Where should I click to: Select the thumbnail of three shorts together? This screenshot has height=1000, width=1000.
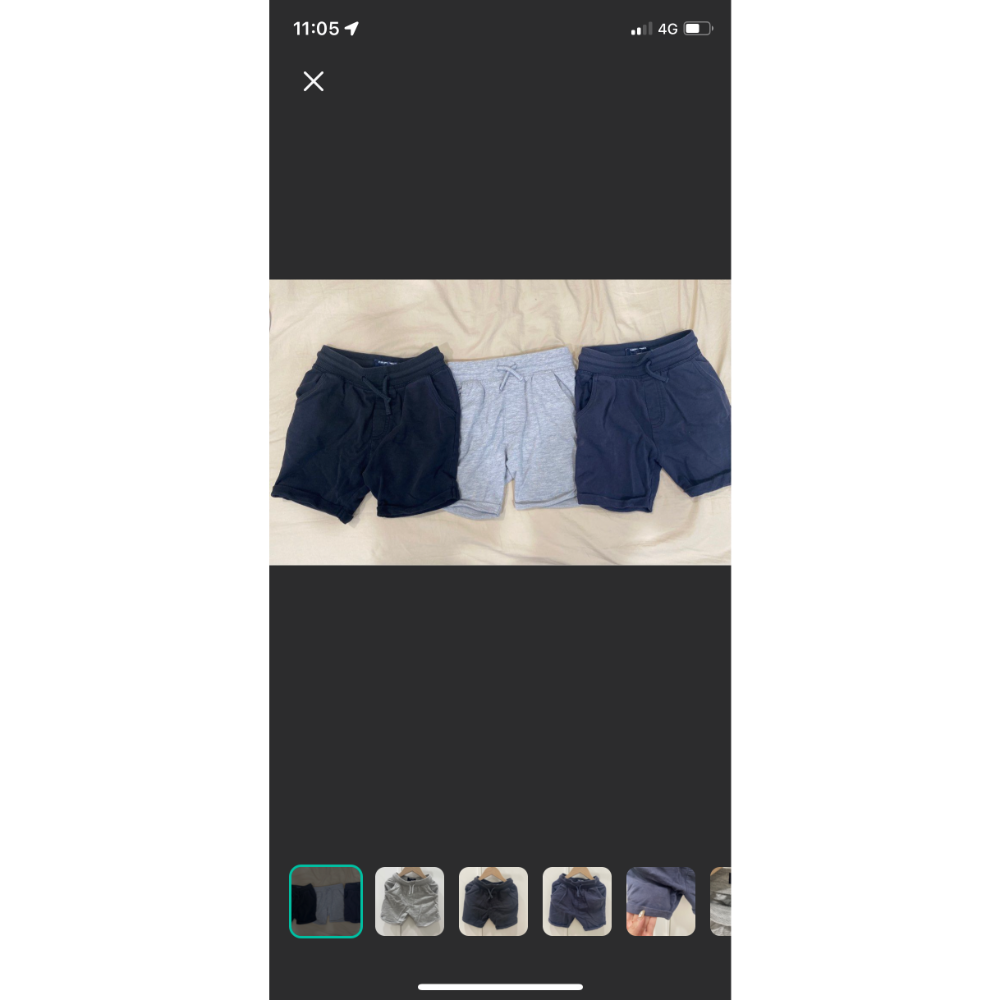tap(326, 901)
